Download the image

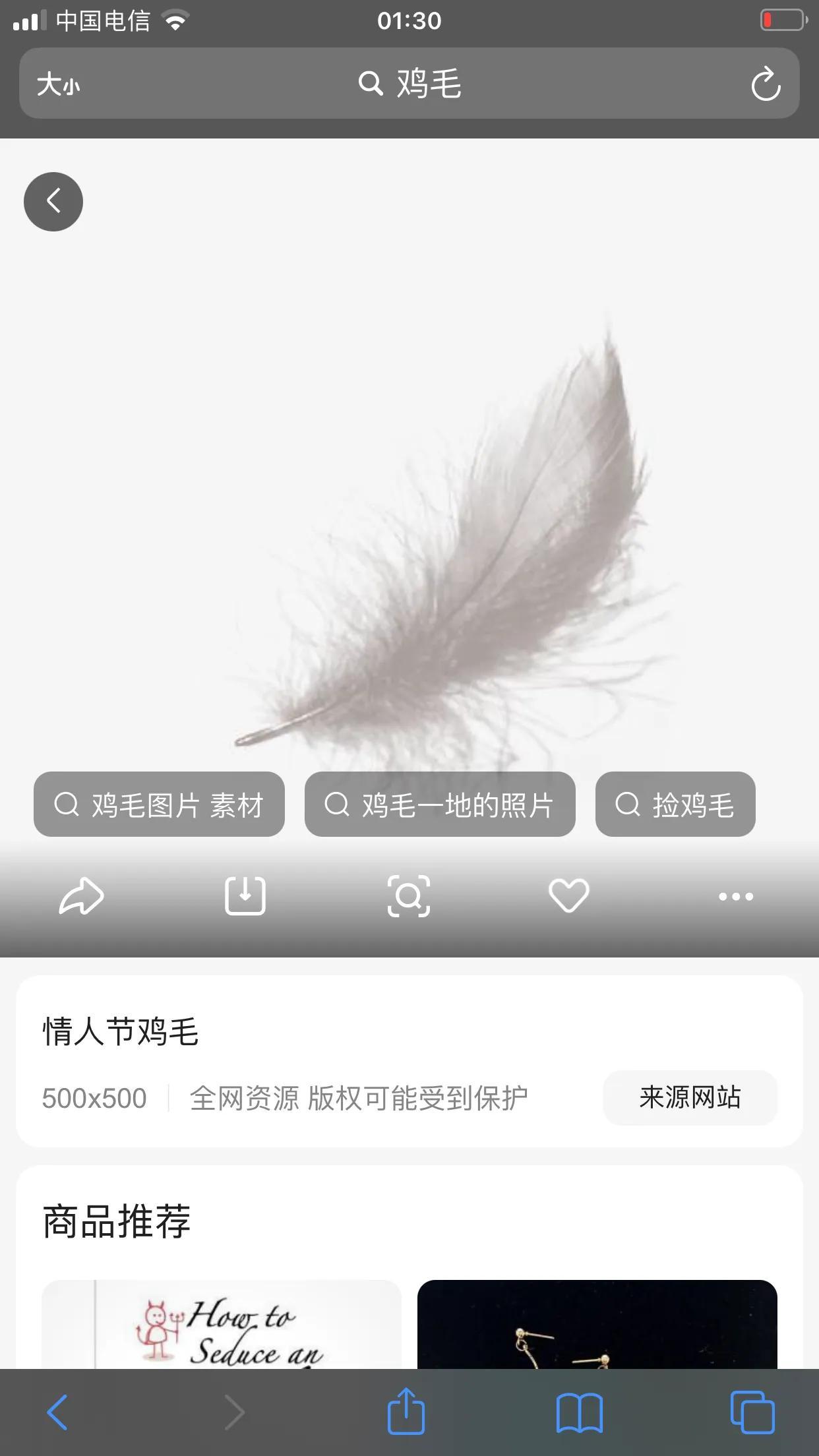[x=245, y=896]
